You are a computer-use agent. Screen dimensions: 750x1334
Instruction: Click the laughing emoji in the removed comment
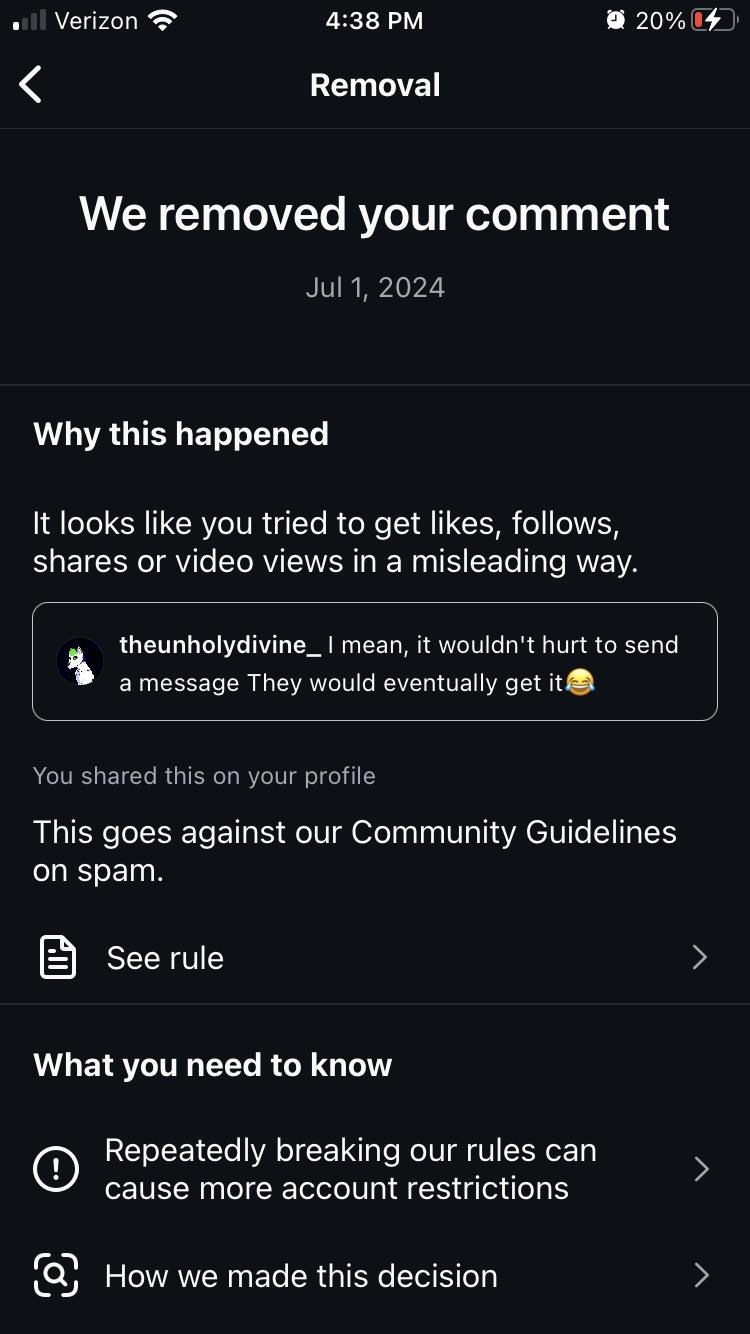coord(578,684)
